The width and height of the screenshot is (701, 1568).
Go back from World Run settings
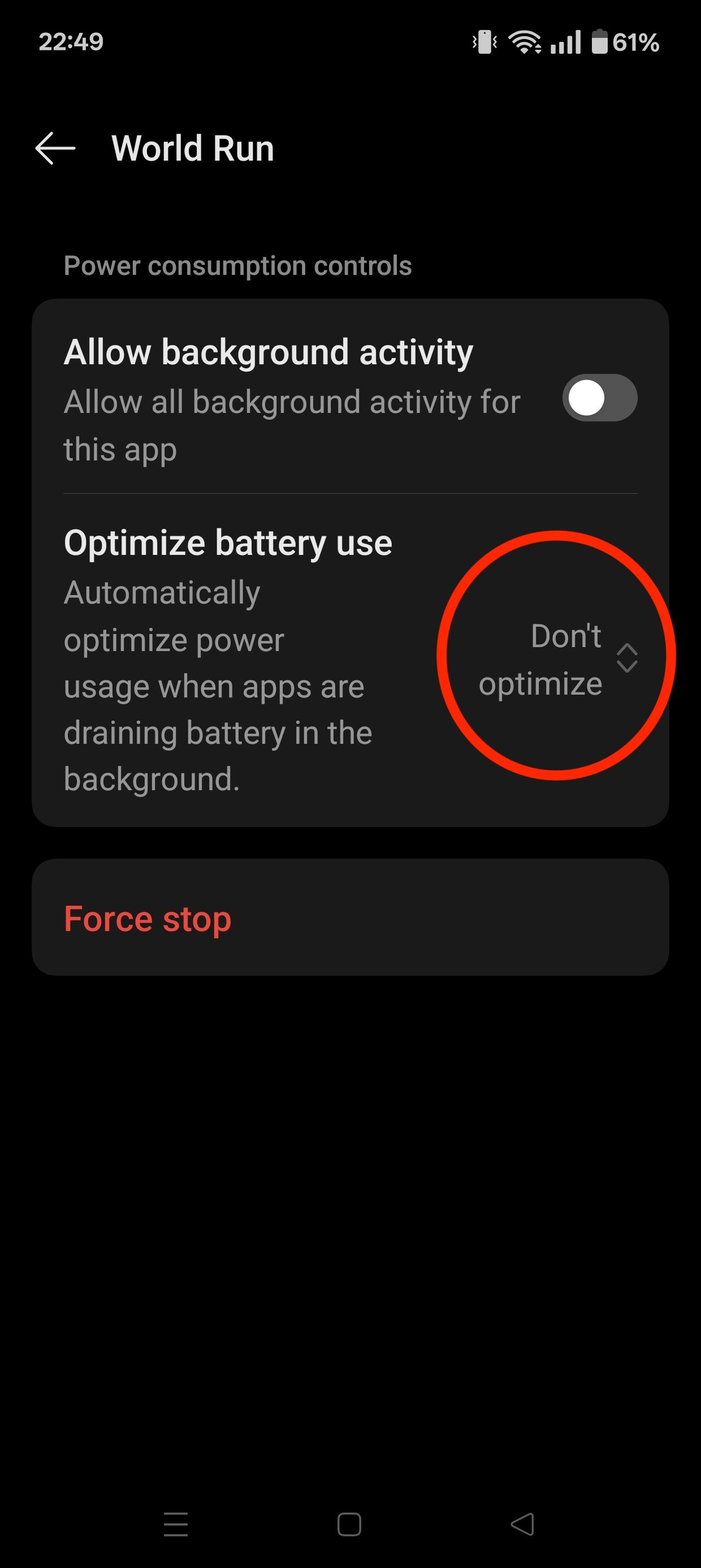55,148
